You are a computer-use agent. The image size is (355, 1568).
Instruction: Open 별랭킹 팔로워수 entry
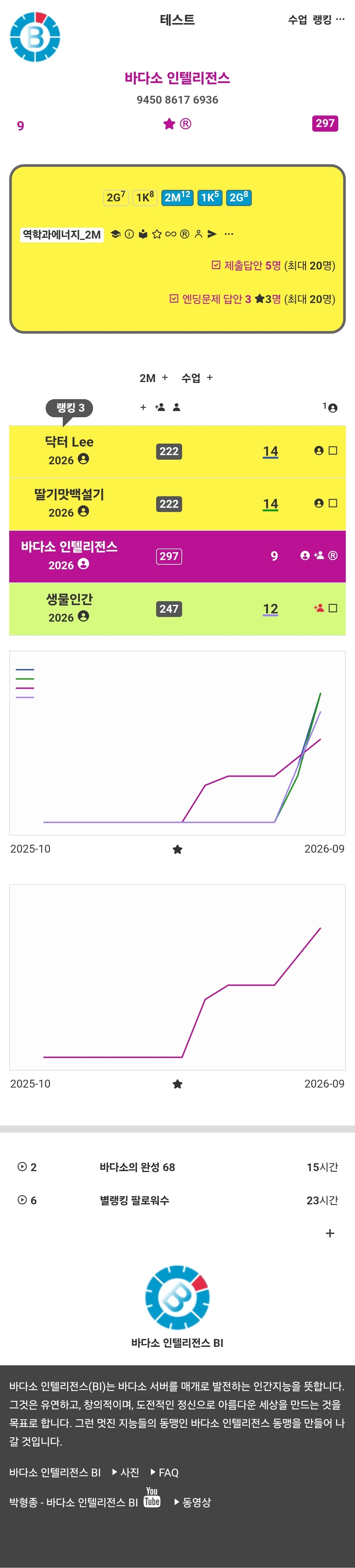134,1200
